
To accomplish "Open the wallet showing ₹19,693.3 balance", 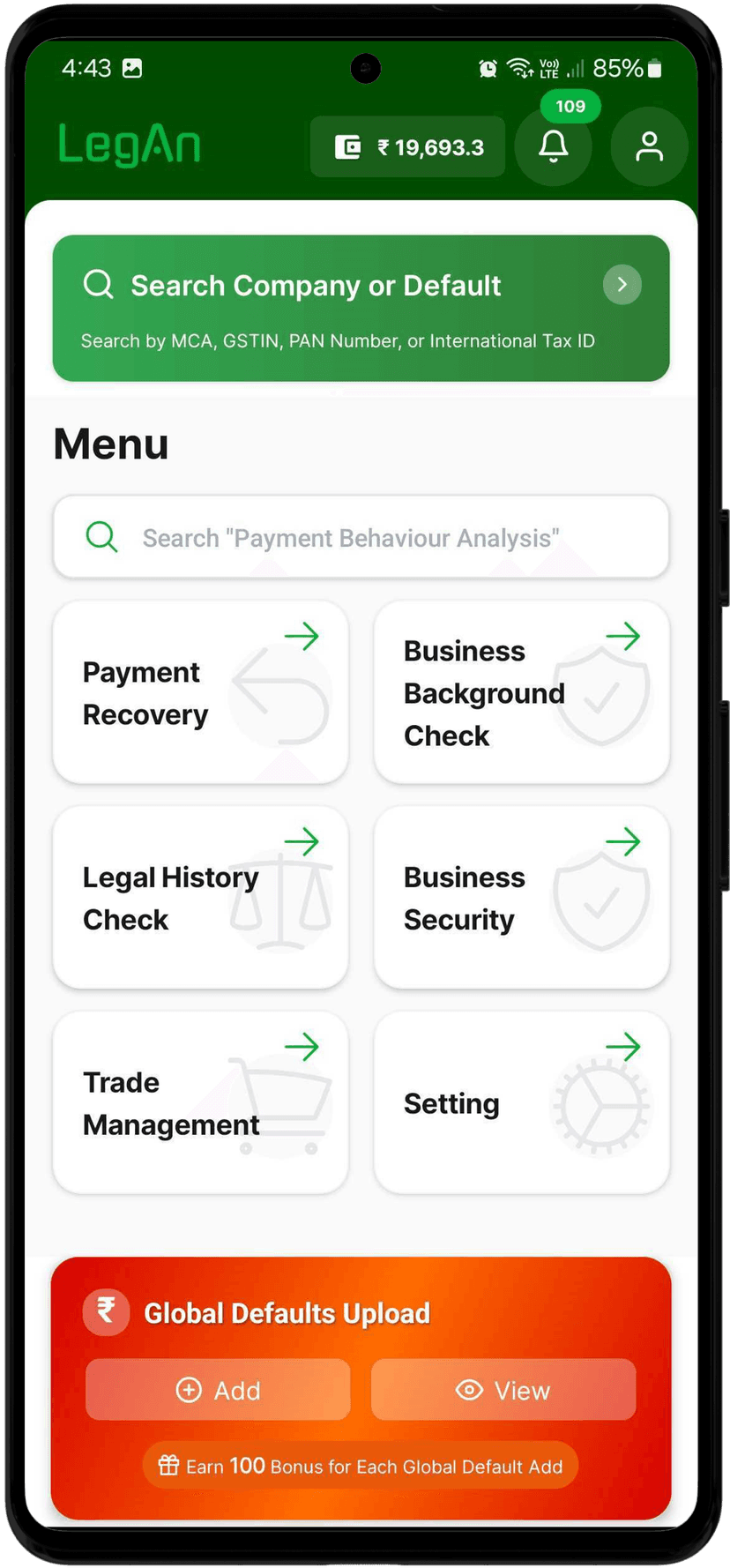I will click(406, 147).
